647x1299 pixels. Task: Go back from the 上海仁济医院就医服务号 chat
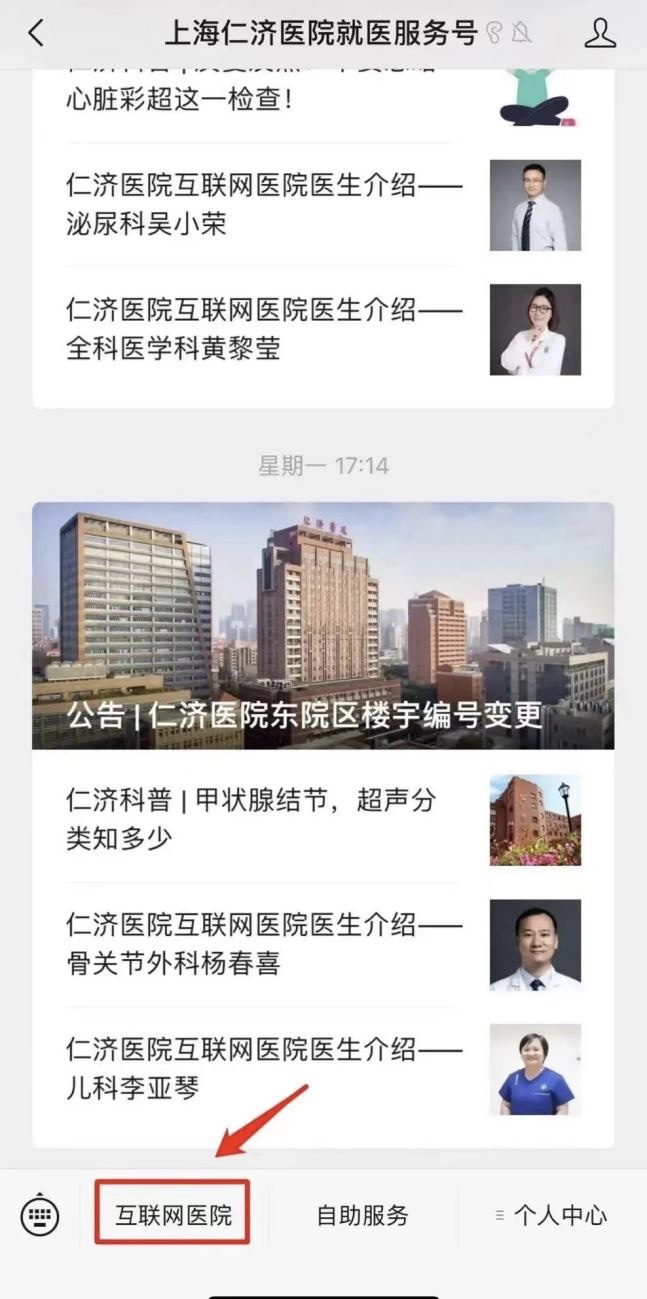[x=36, y=34]
